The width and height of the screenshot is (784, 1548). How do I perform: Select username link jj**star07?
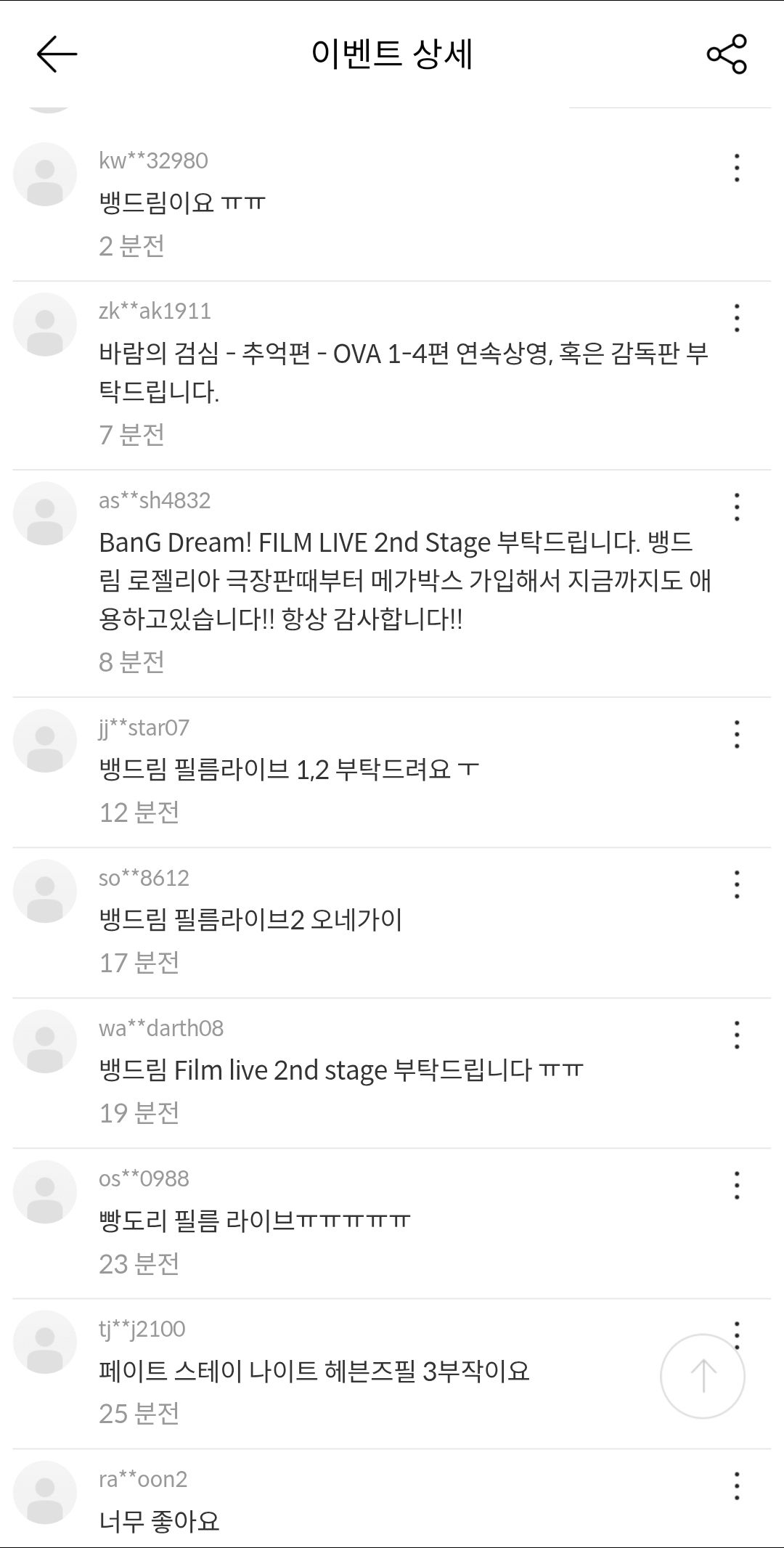pyautogui.click(x=142, y=725)
